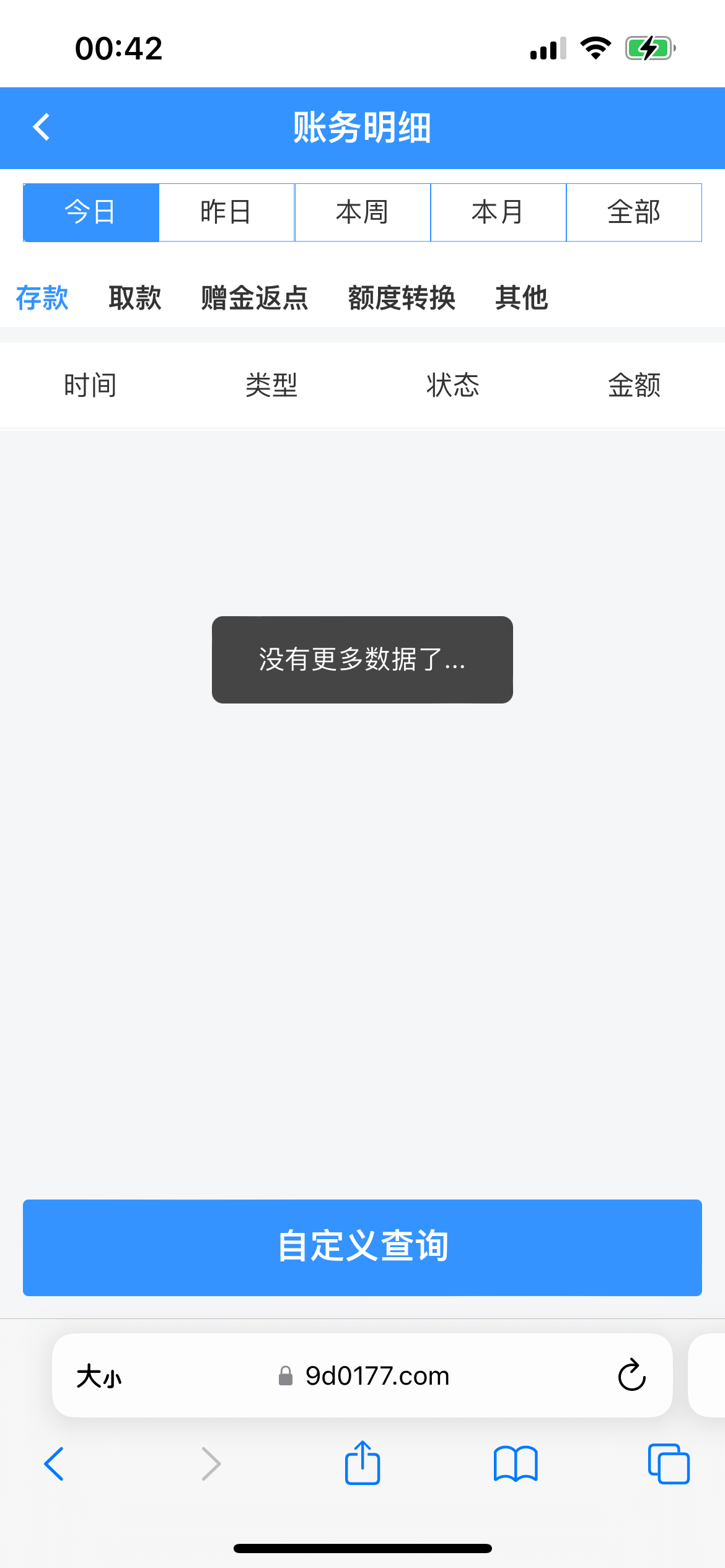Switch to the 额度转换 filter
The image size is (725, 1568).
coord(402,298)
